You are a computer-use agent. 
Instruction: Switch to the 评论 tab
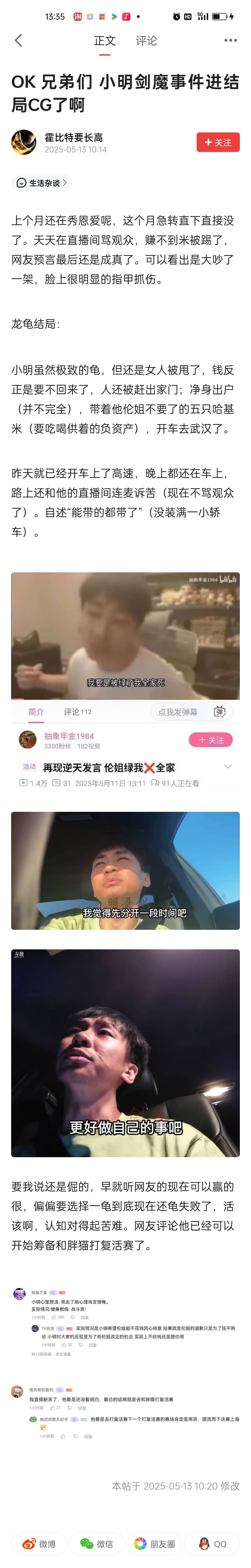(146, 41)
